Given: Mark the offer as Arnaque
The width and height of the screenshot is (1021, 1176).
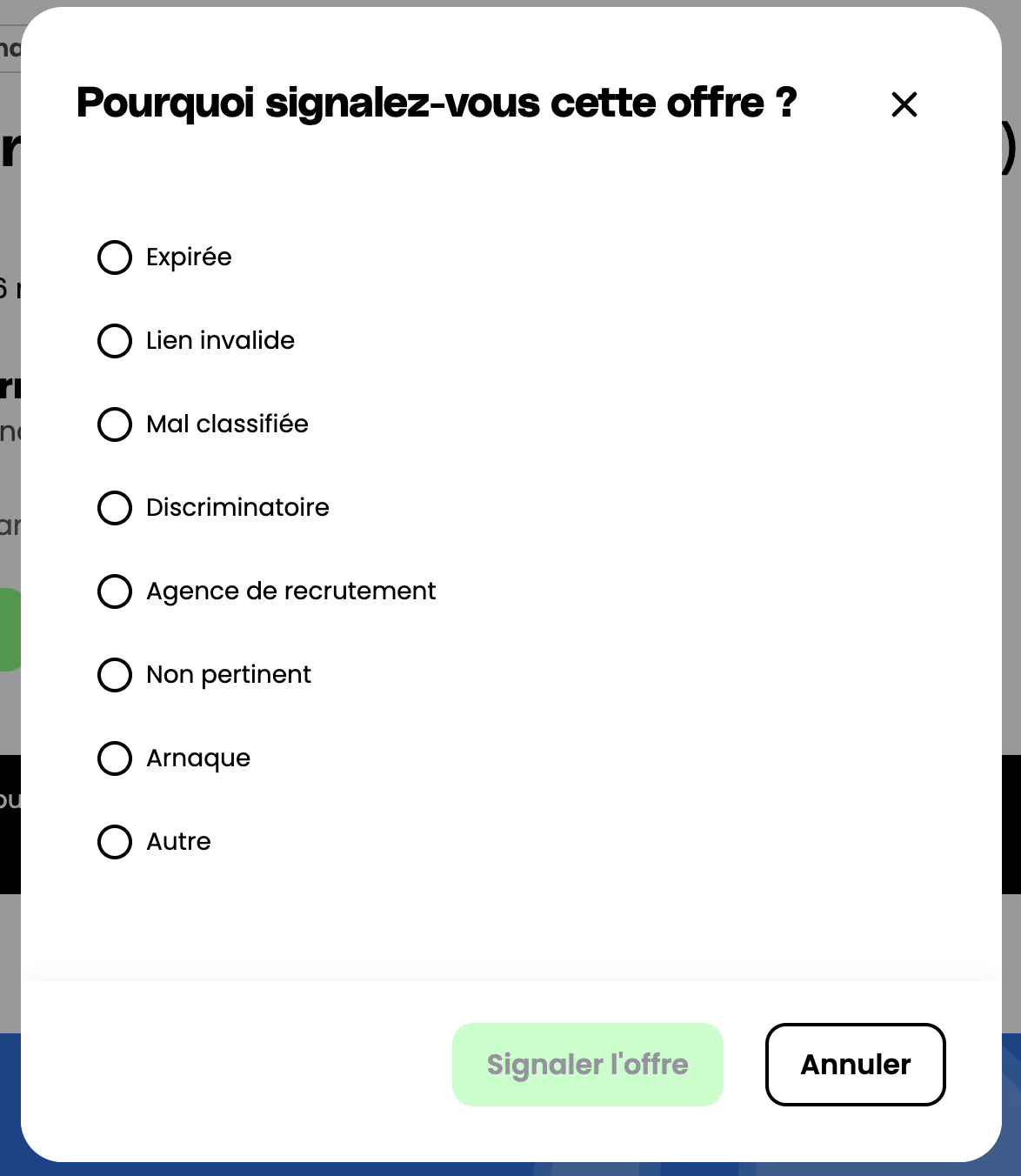Looking at the screenshot, I should pos(114,758).
